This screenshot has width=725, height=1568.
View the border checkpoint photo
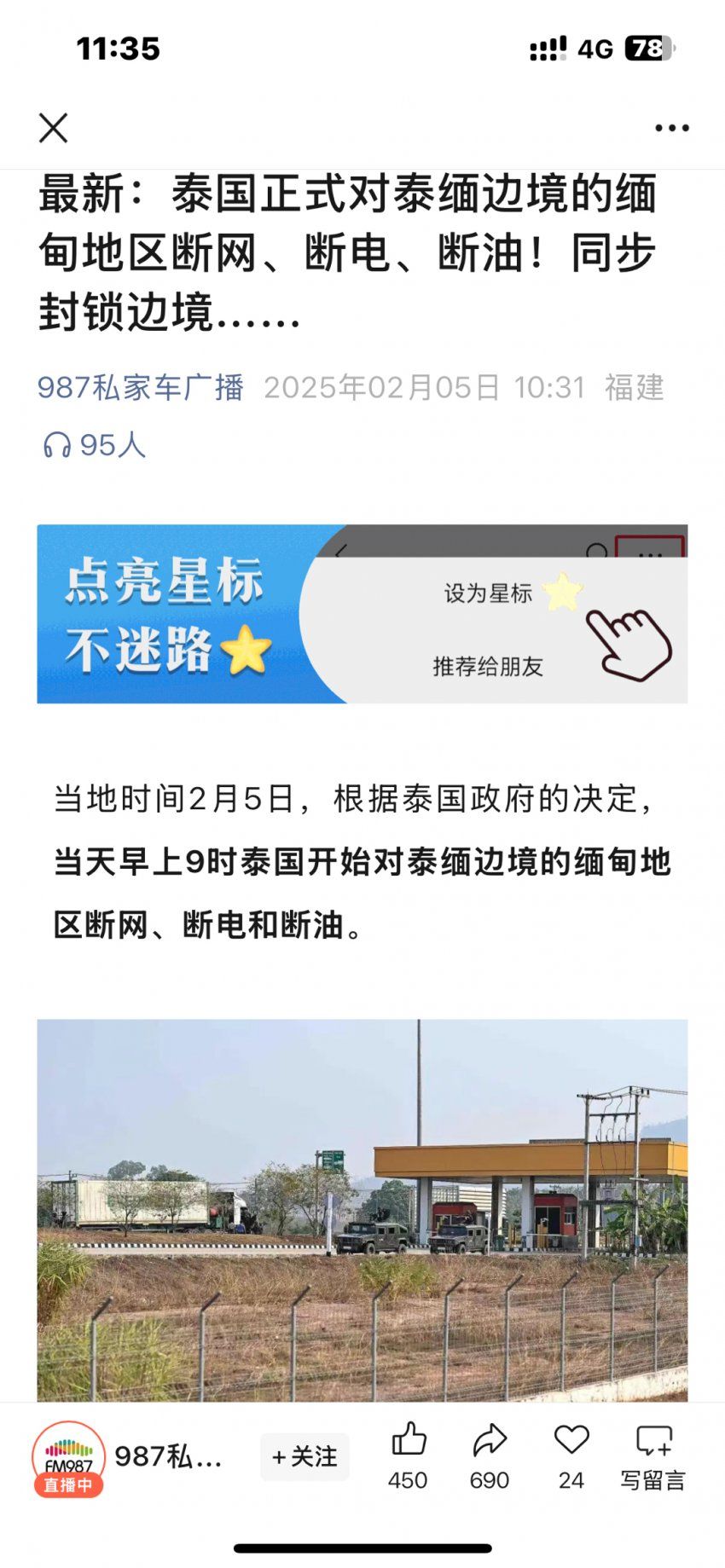point(362,1209)
